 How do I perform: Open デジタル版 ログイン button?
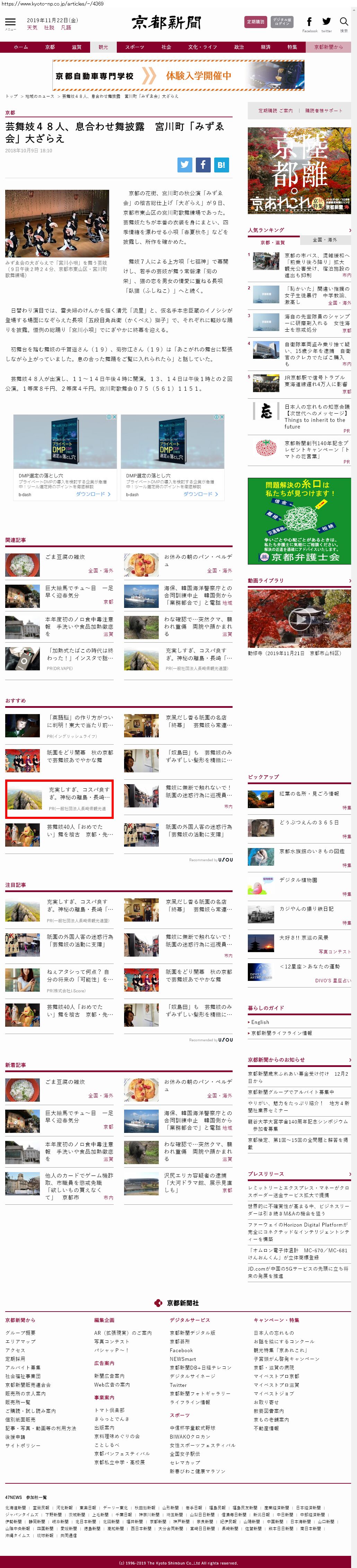tap(281, 22)
